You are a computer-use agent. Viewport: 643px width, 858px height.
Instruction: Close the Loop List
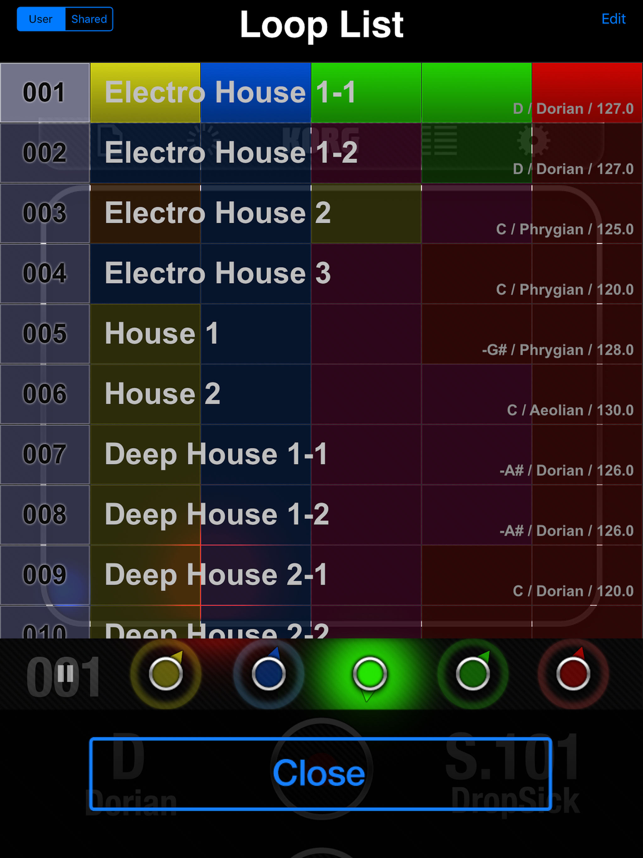click(320, 773)
